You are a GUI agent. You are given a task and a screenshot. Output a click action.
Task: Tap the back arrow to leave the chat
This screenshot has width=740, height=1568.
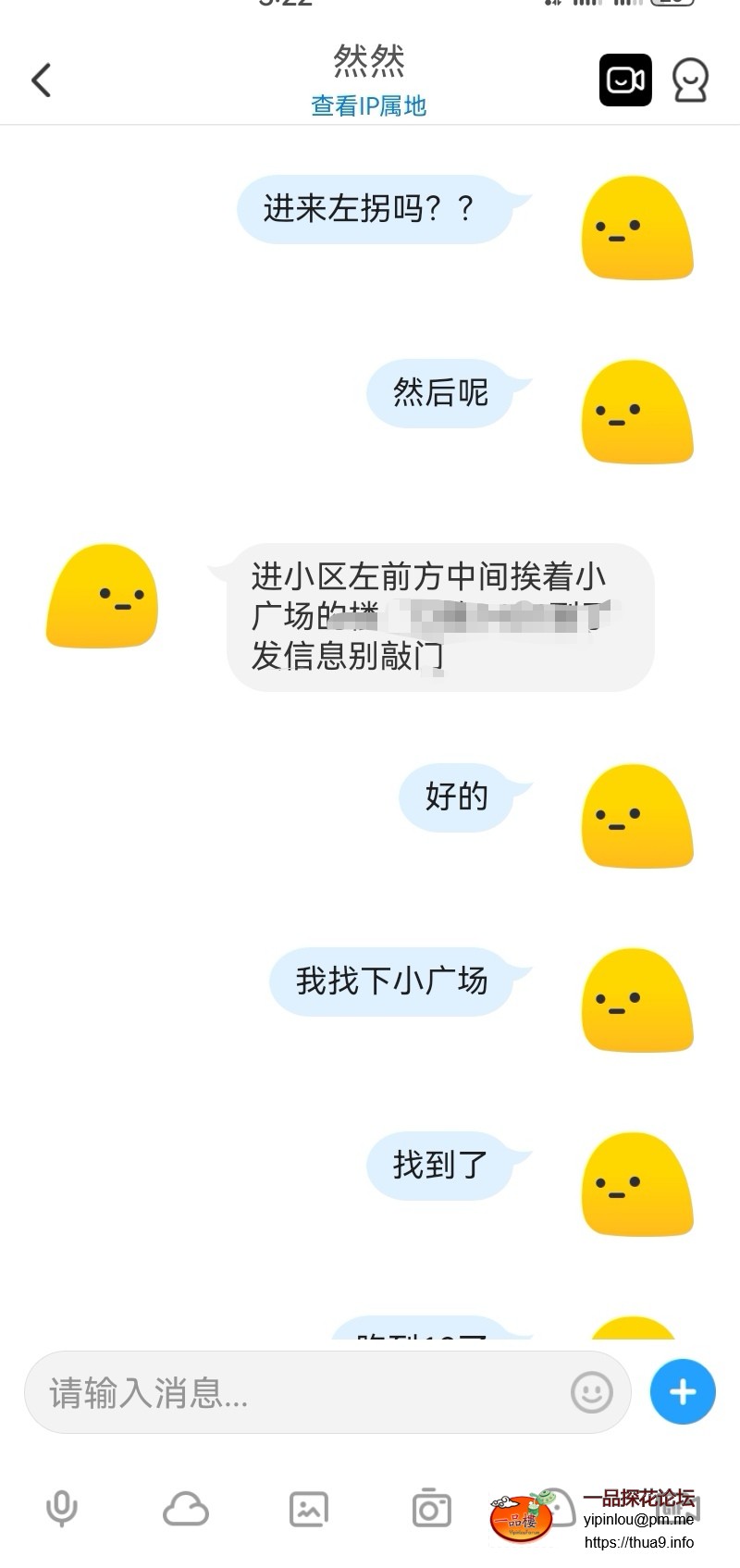click(41, 80)
